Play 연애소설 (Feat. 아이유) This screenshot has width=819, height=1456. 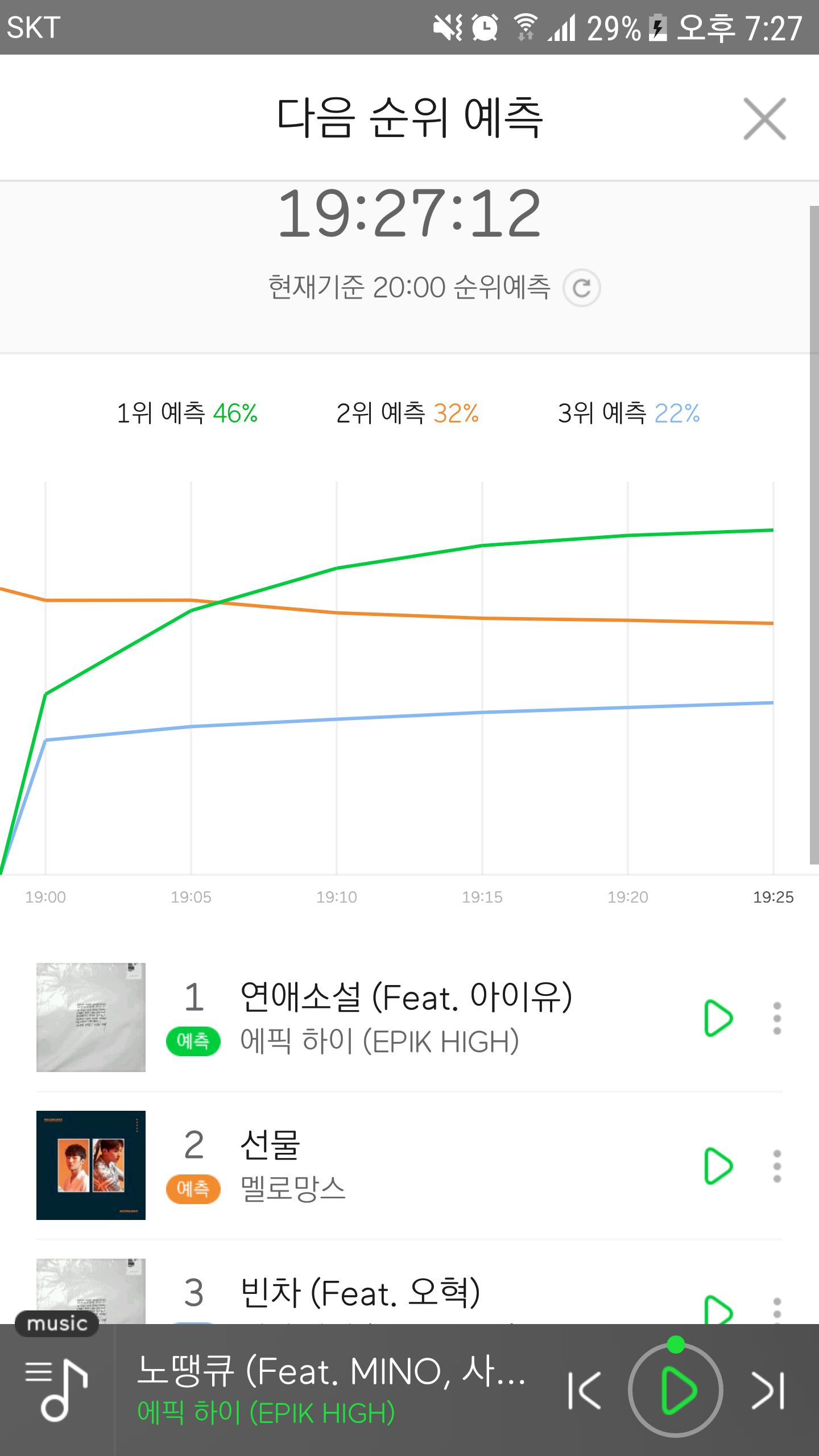pyautogui.click(x=718, y=1017)
